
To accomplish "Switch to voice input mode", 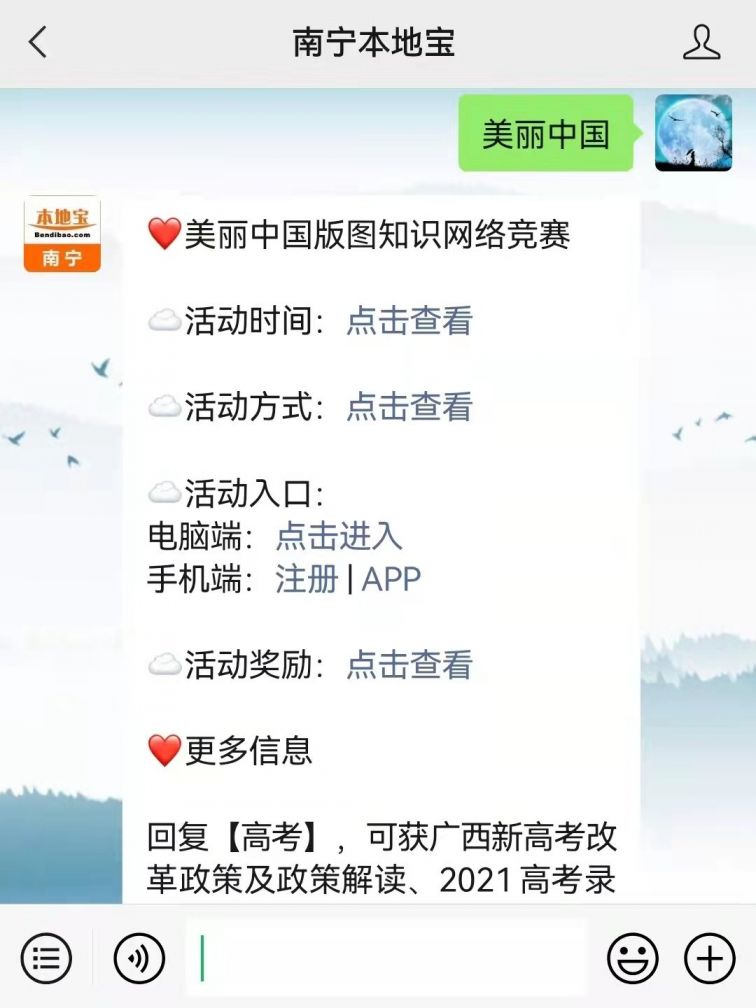I will click(x=139, y=959).
